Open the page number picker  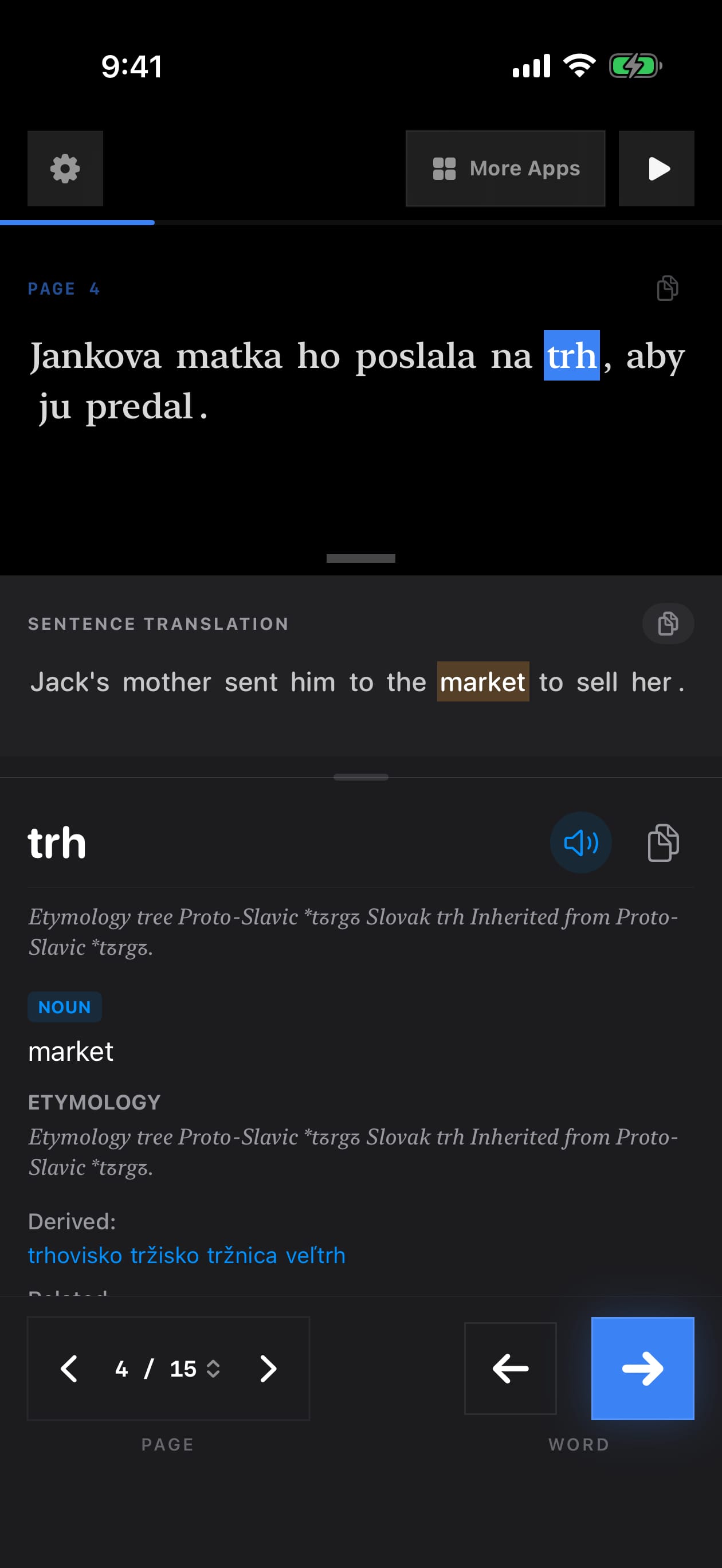pos(167,1369)
